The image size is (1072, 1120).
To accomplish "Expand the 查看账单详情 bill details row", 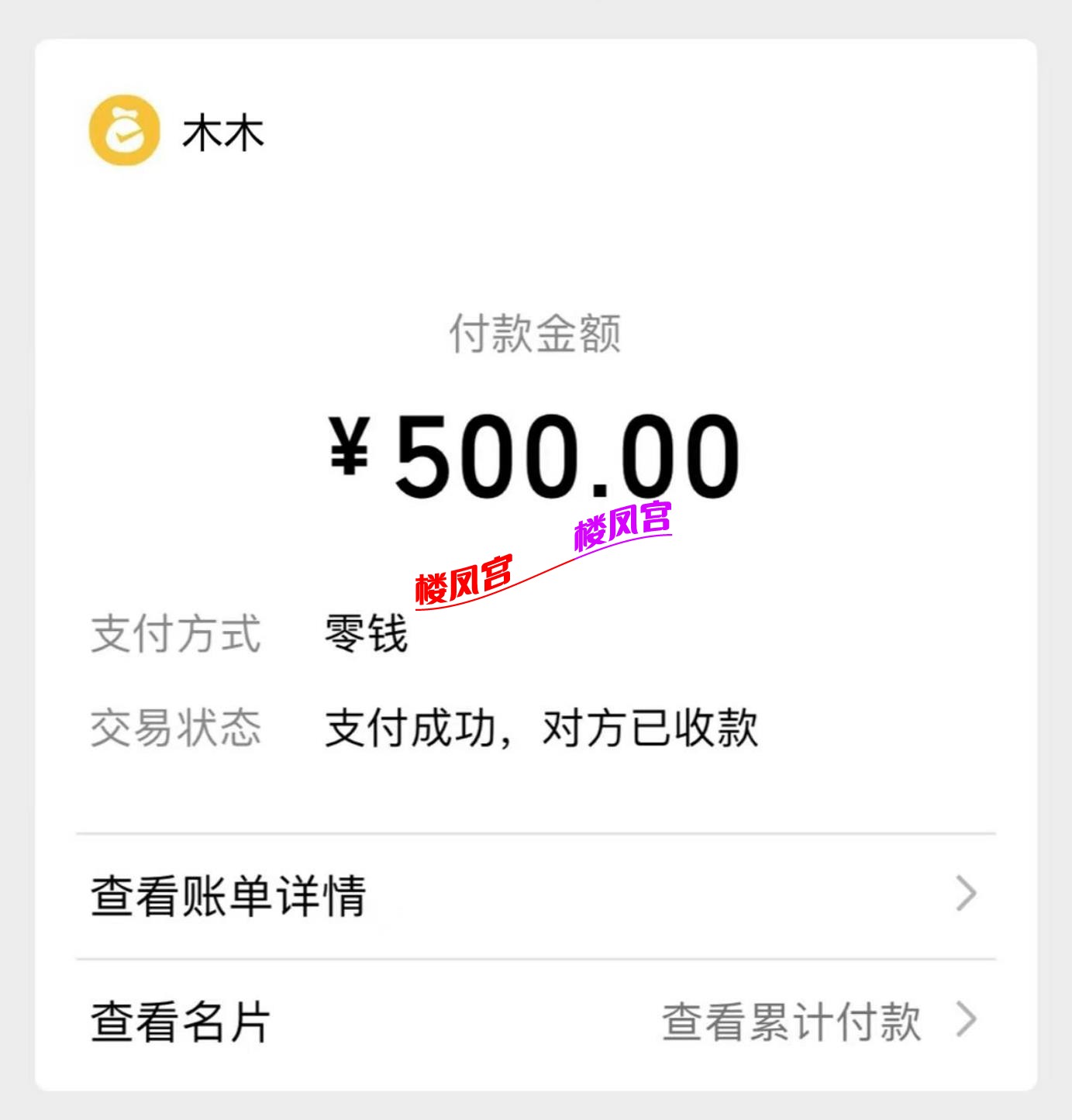I will click(x=229, y=895).
